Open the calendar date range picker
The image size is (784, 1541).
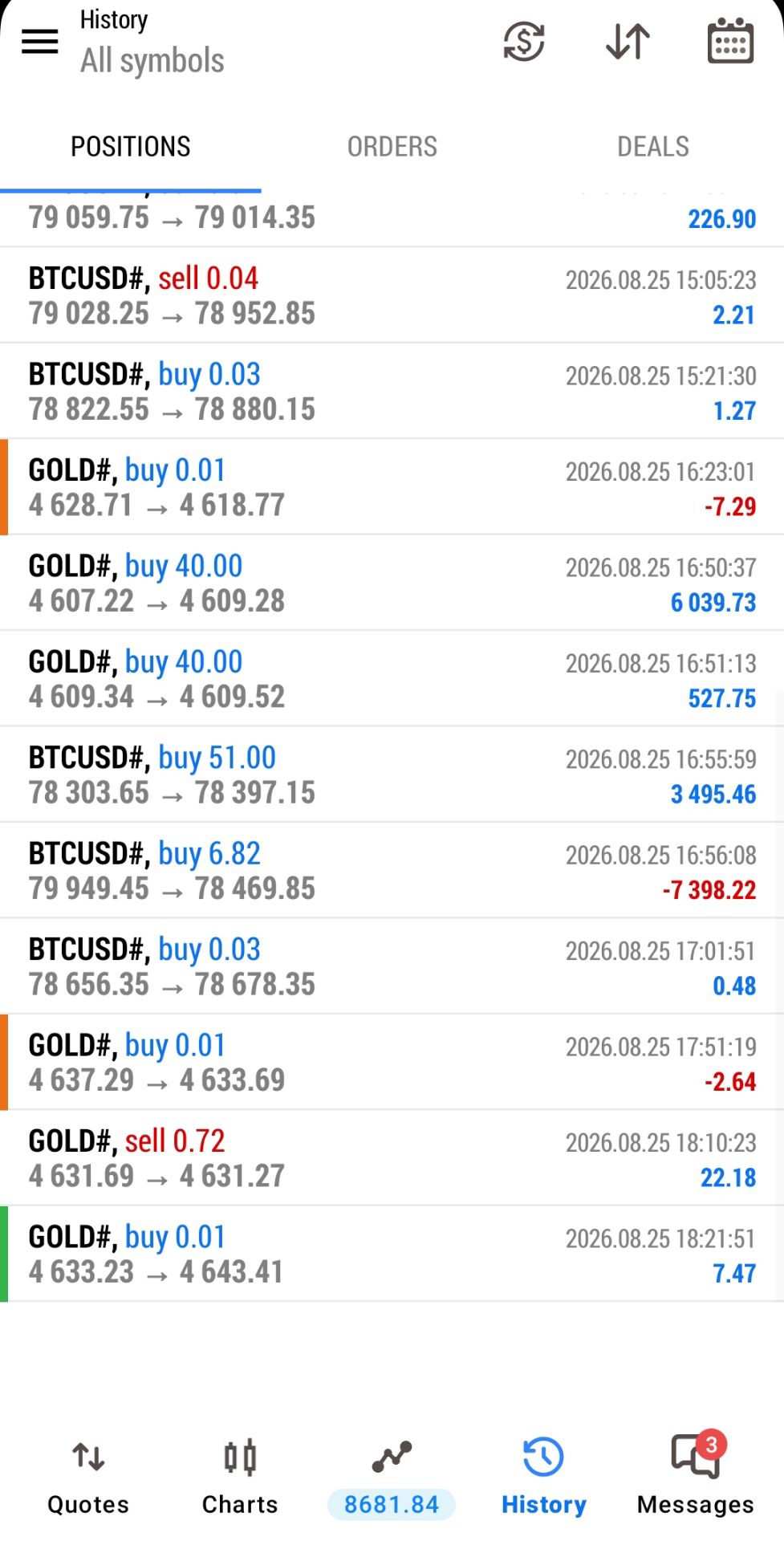pos(730,40)
